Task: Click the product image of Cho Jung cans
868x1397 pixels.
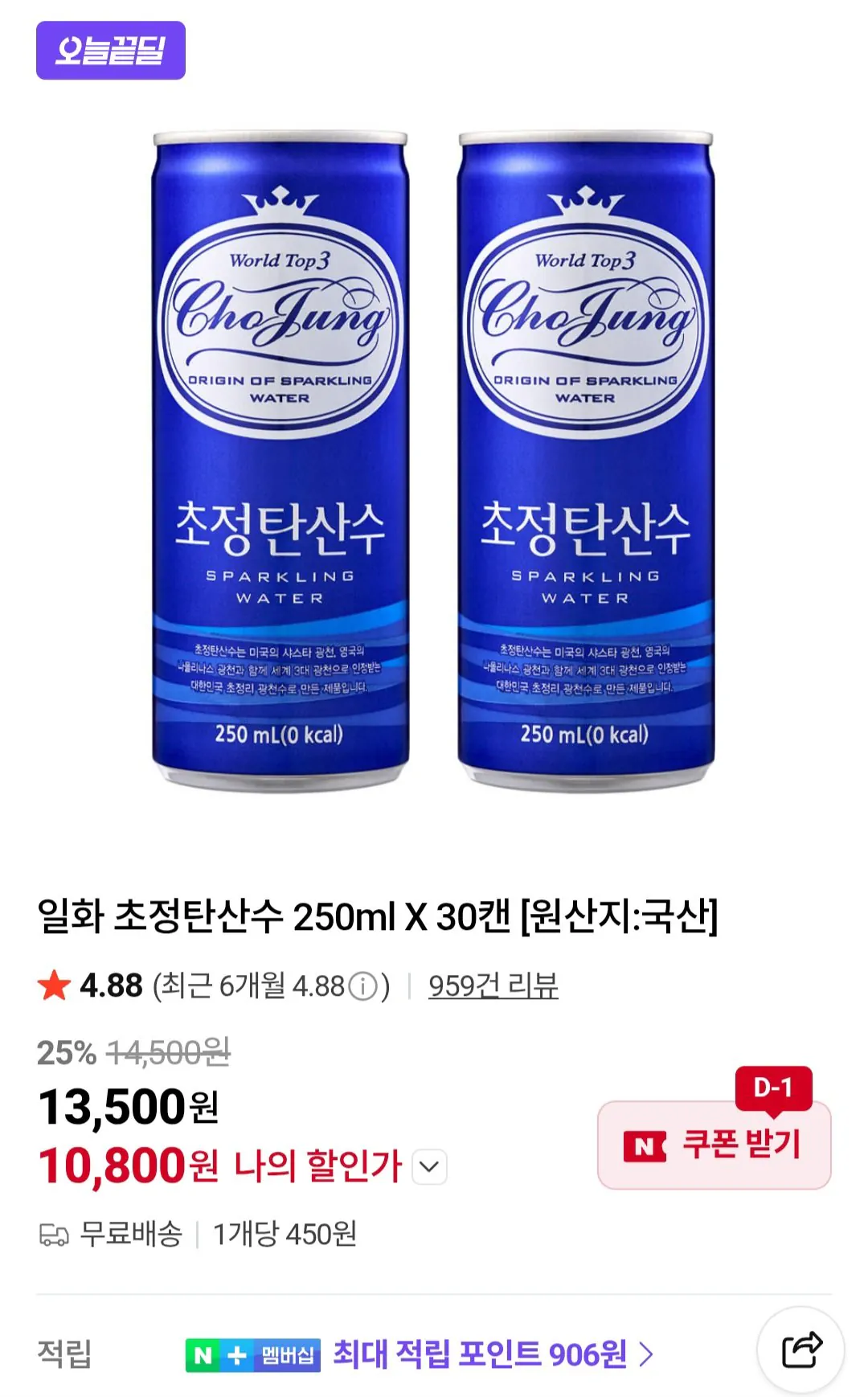Action: point(434,458)
